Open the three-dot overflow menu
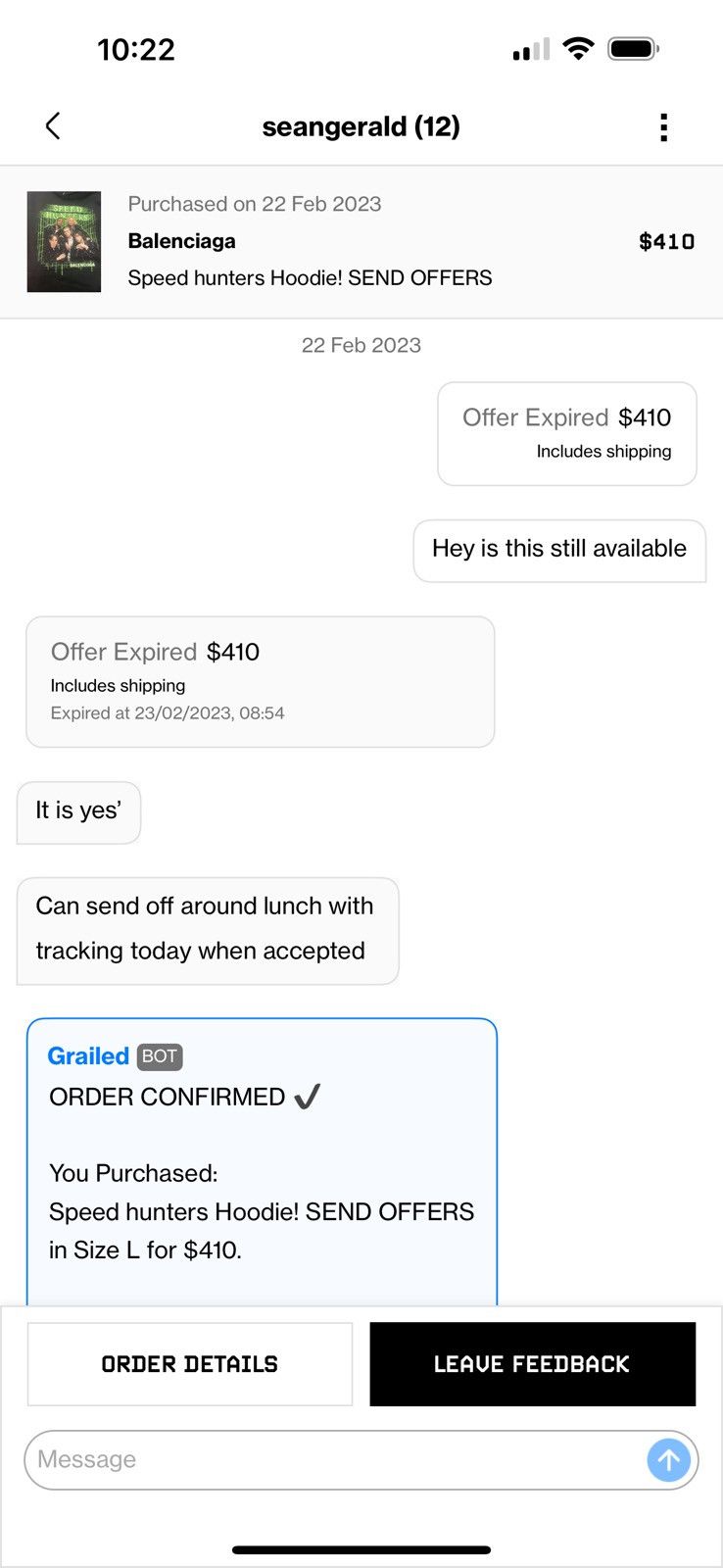This screenshot has width=723, height=1568. click(x=664, y=127)
